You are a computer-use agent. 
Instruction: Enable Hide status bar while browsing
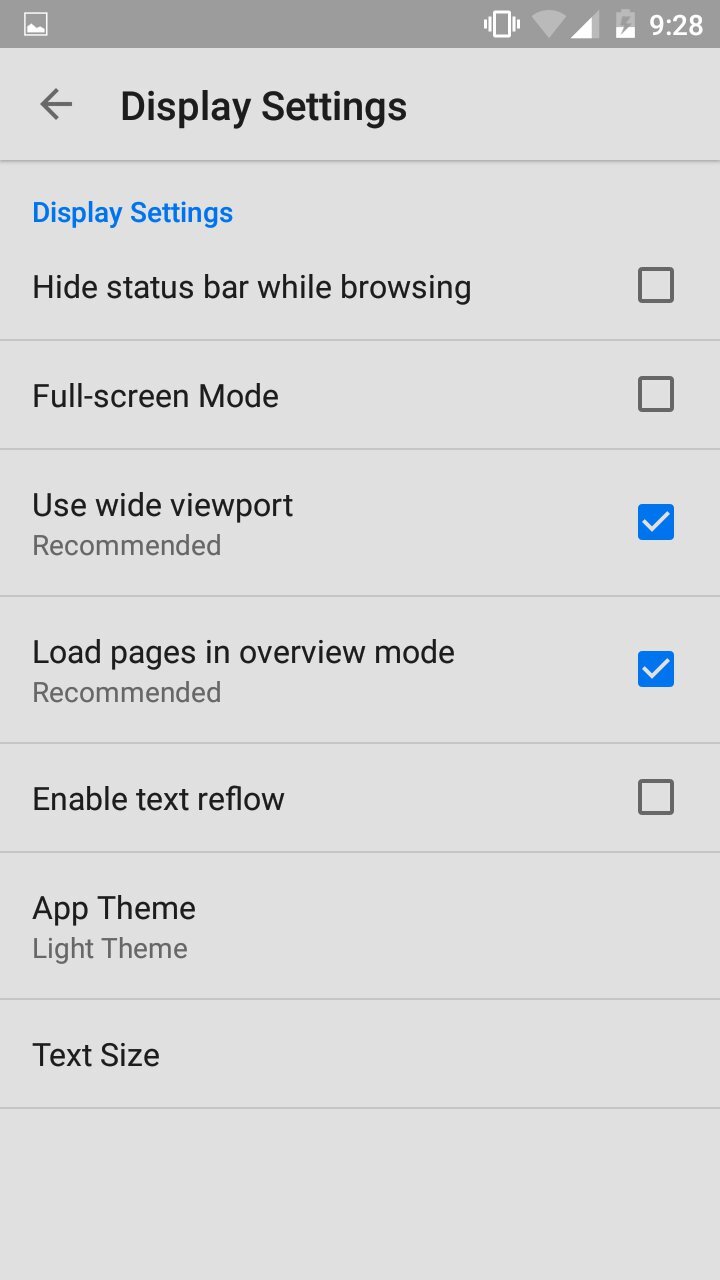655,286
